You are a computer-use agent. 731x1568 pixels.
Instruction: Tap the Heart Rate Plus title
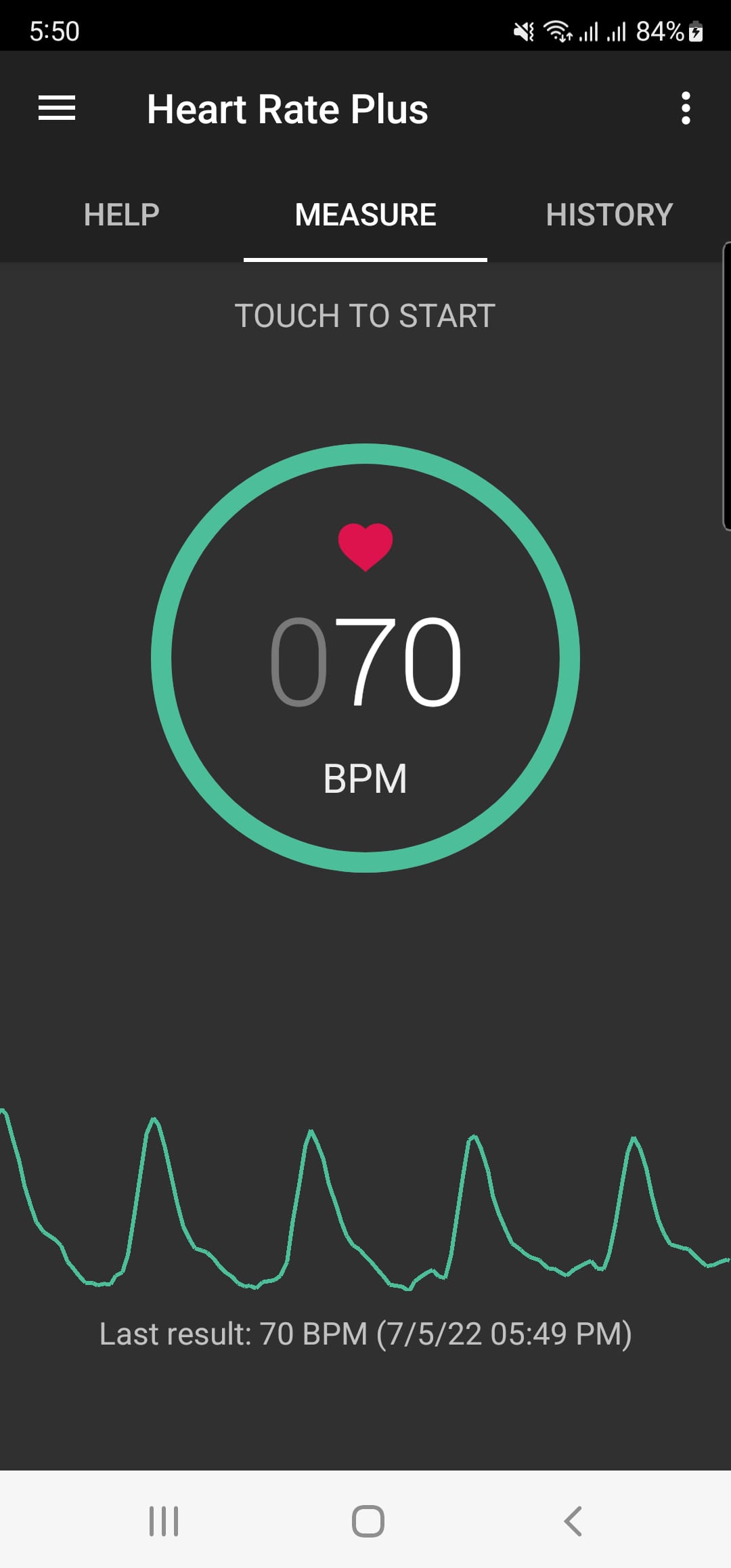coord(287,108)
